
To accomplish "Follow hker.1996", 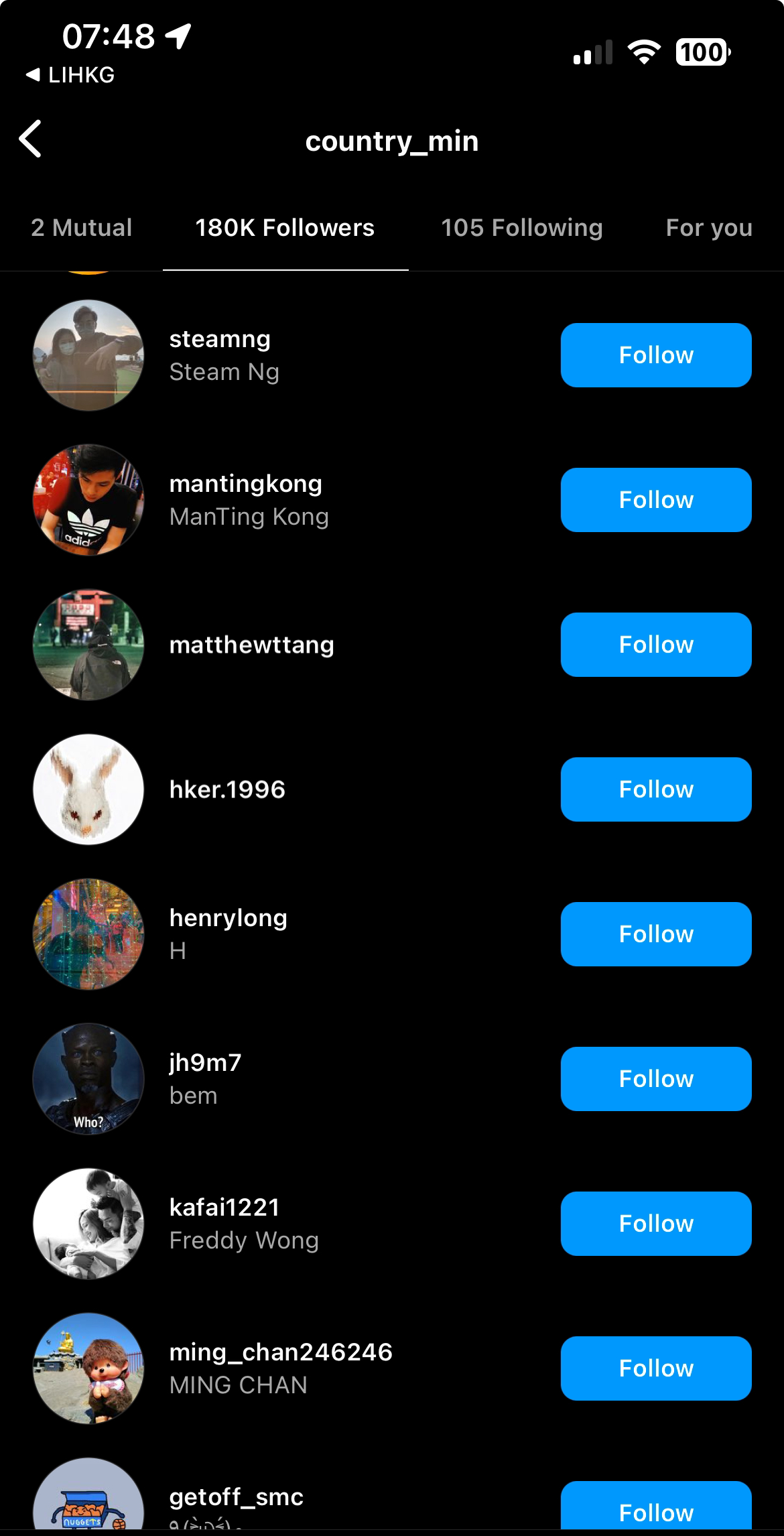I will [x=655, y=789].
